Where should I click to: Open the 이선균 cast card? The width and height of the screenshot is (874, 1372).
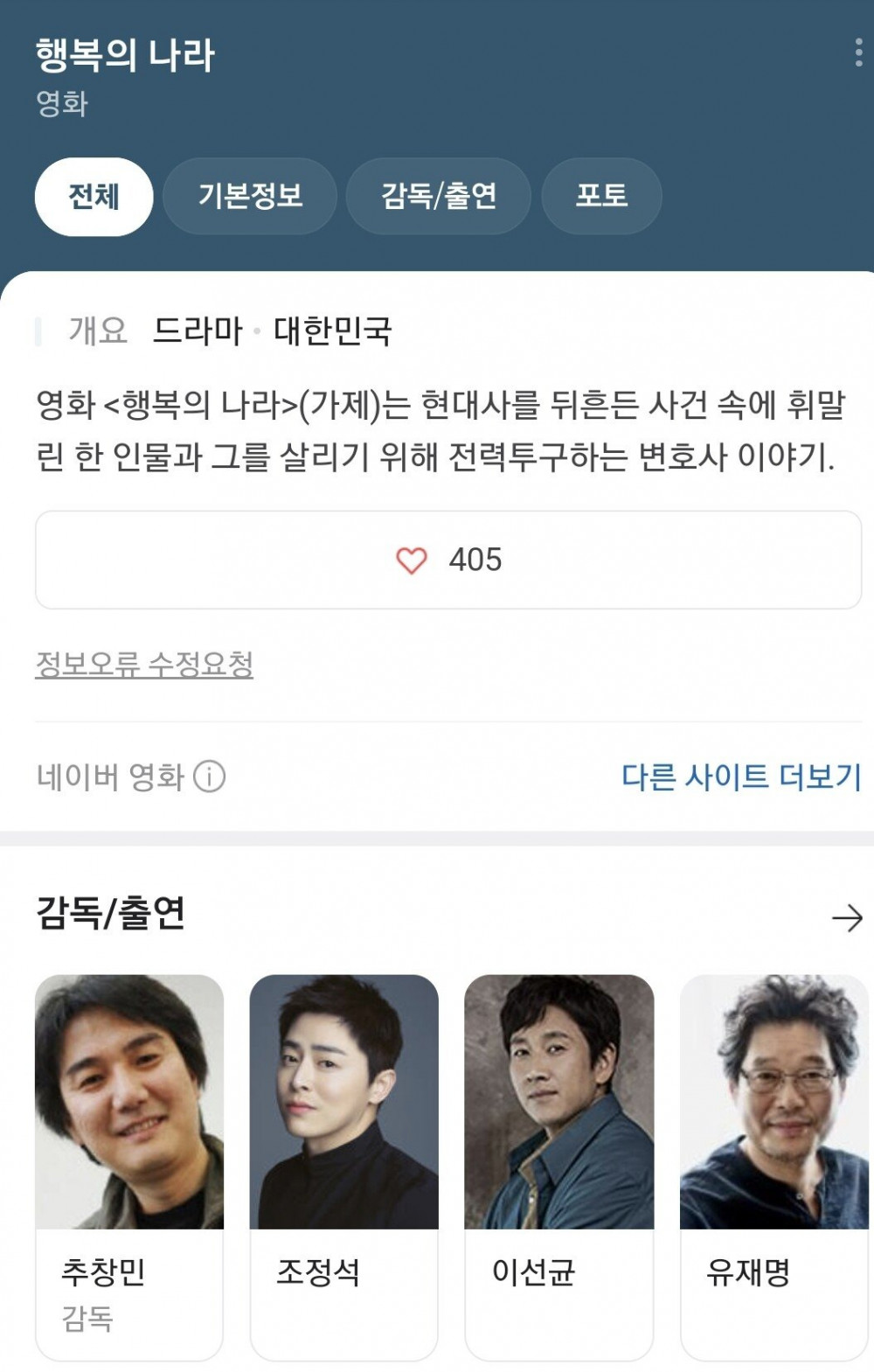click(x=559, y=1167)
